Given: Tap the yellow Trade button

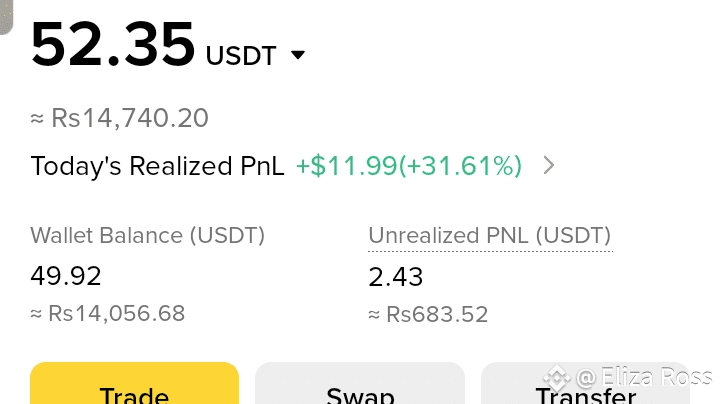Looking at the screenshot, I should pyautogui.click(x=135, y=385).
